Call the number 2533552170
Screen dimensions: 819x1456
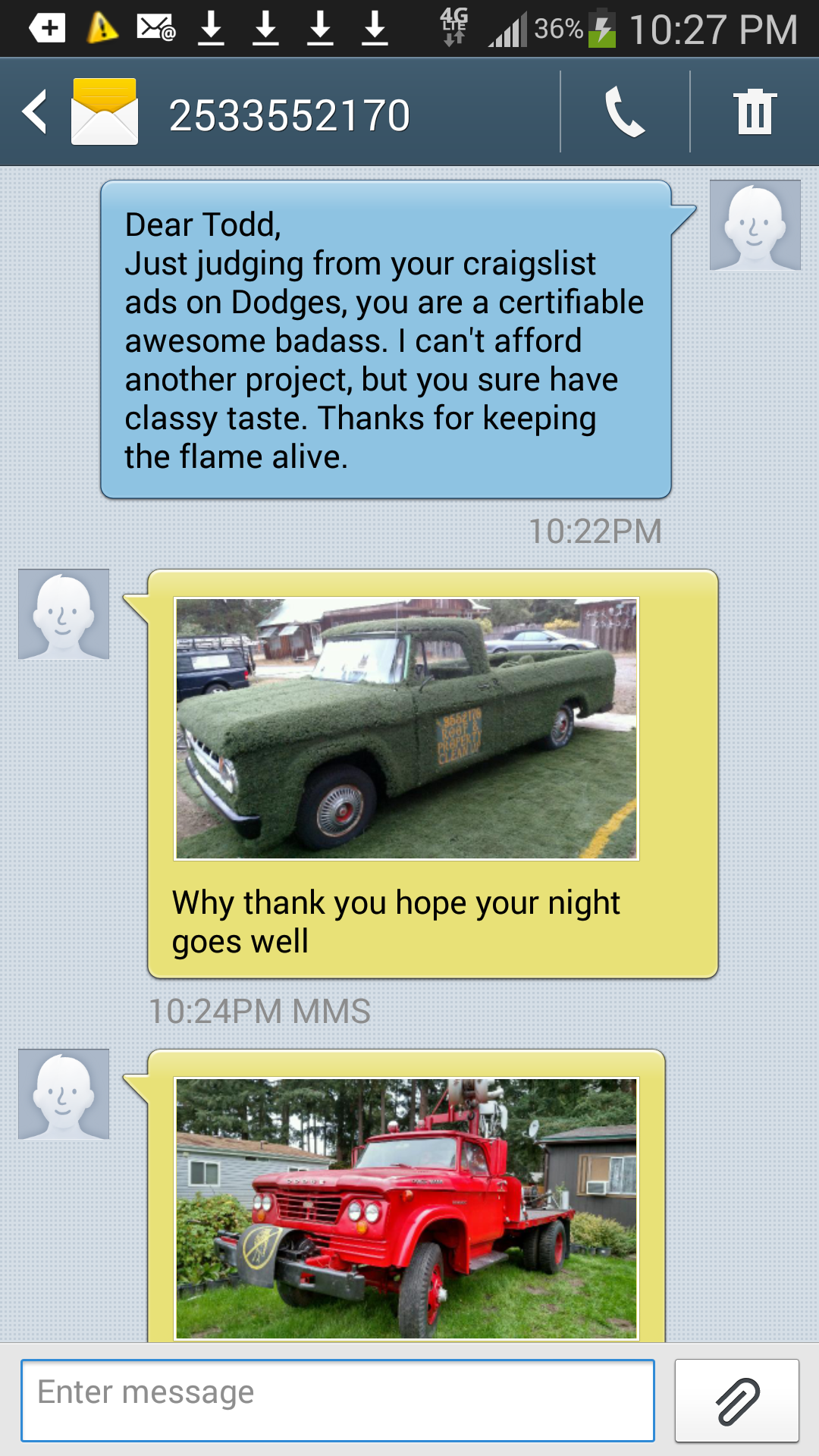[625, 112]
